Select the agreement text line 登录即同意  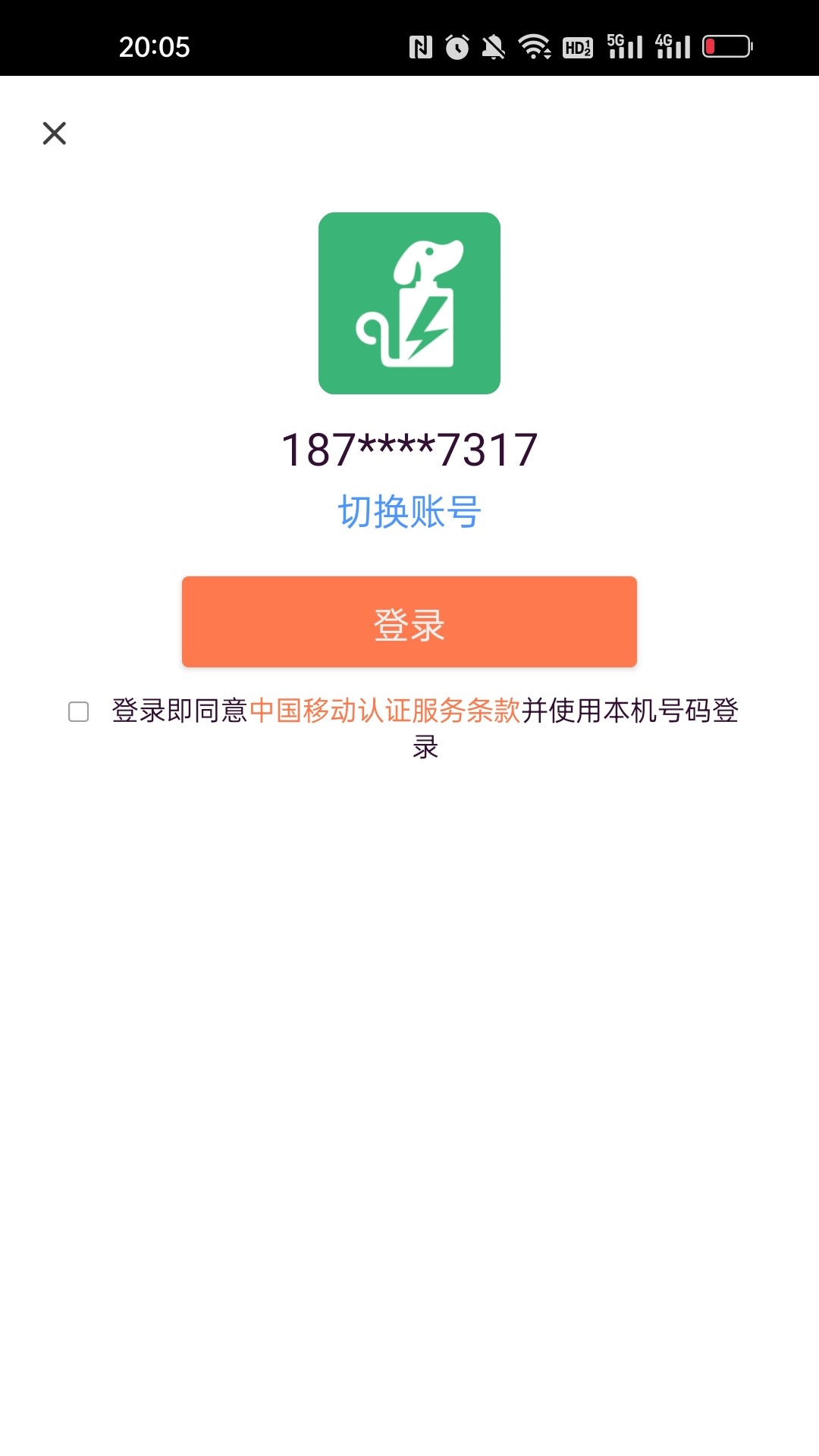click(x=180, y=711)
